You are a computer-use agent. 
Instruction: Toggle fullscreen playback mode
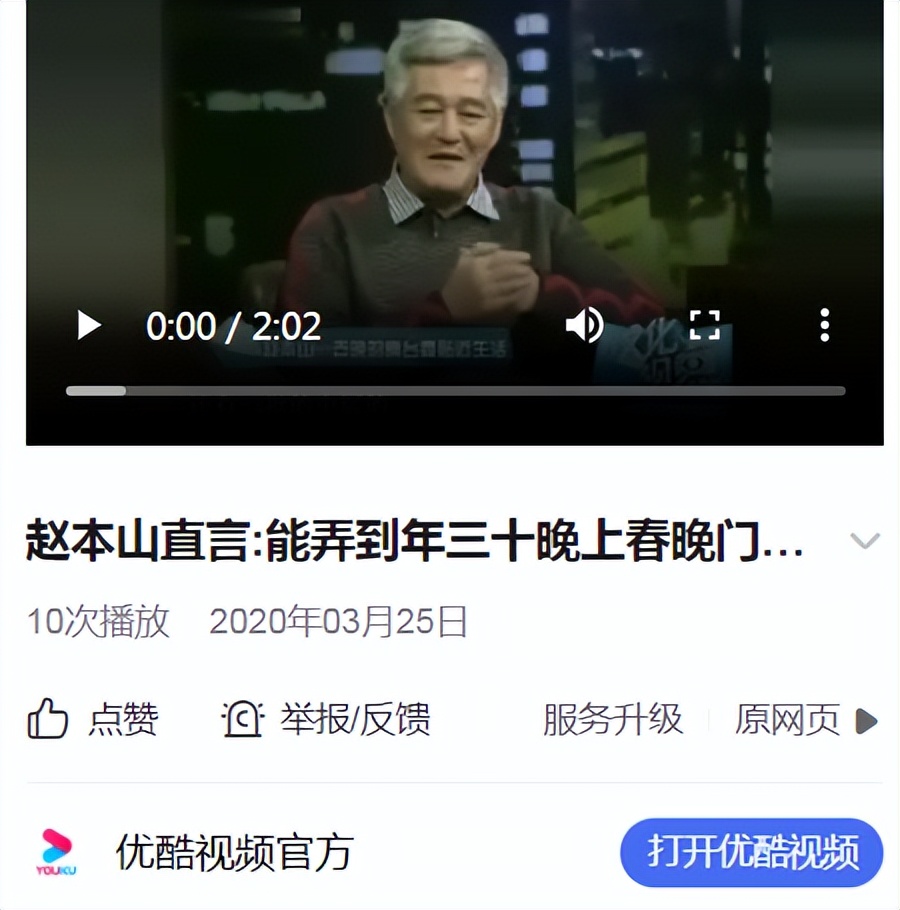click(x=703, y=326)
